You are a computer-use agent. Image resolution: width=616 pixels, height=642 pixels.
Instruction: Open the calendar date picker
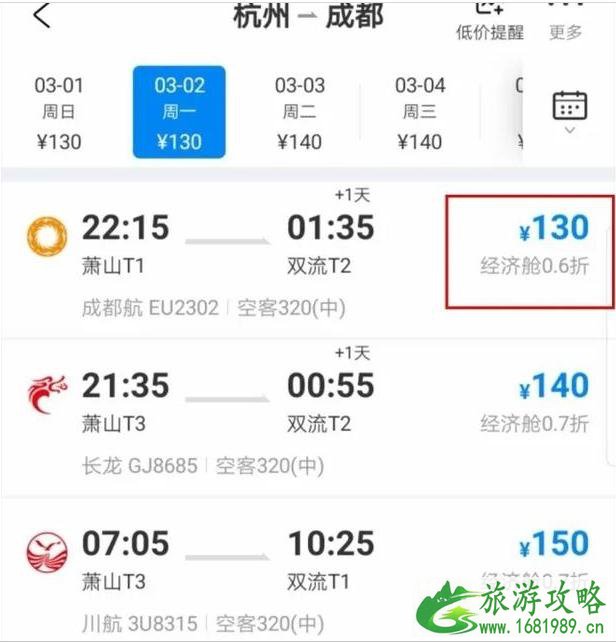click(569, 108)
